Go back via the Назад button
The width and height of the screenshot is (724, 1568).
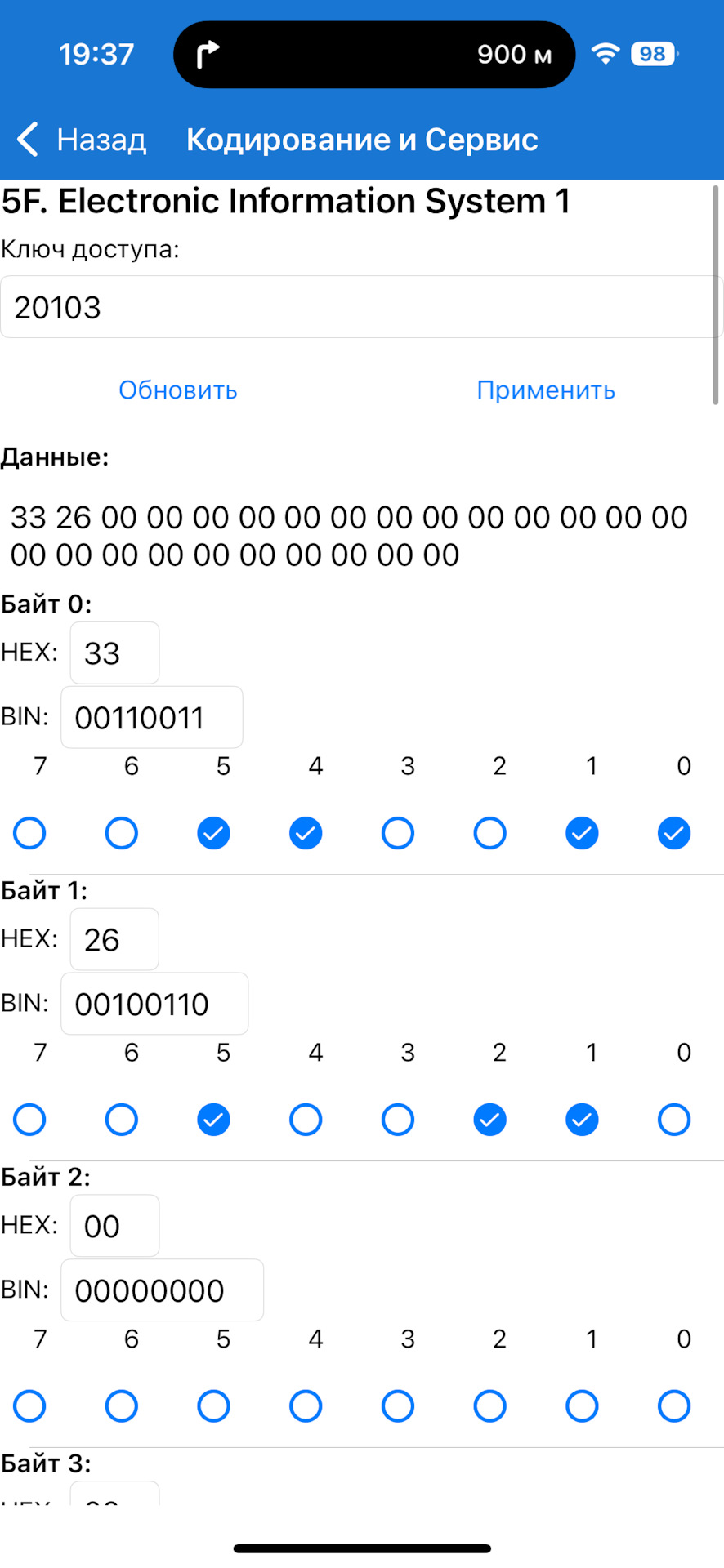(82, 140)
